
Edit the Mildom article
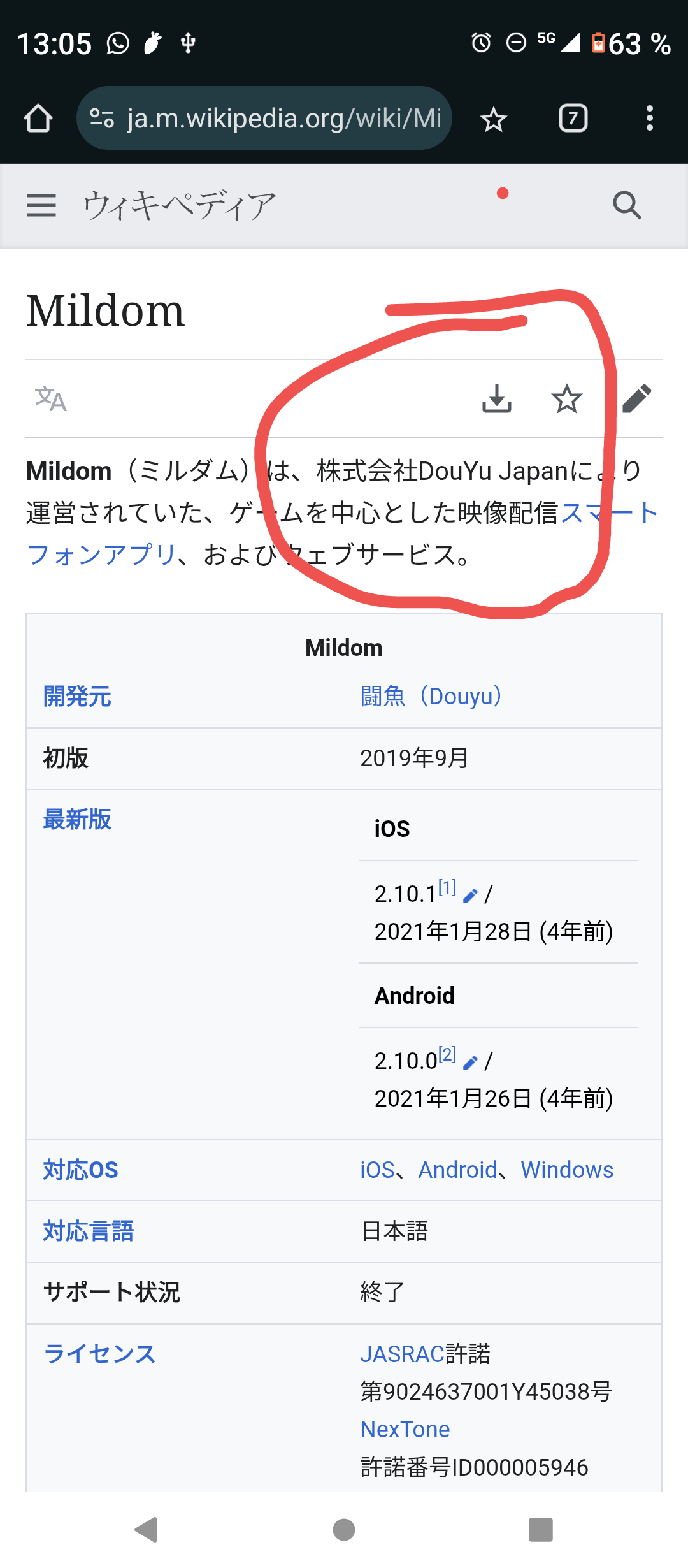pyautogui.click(x=636, y=399)
